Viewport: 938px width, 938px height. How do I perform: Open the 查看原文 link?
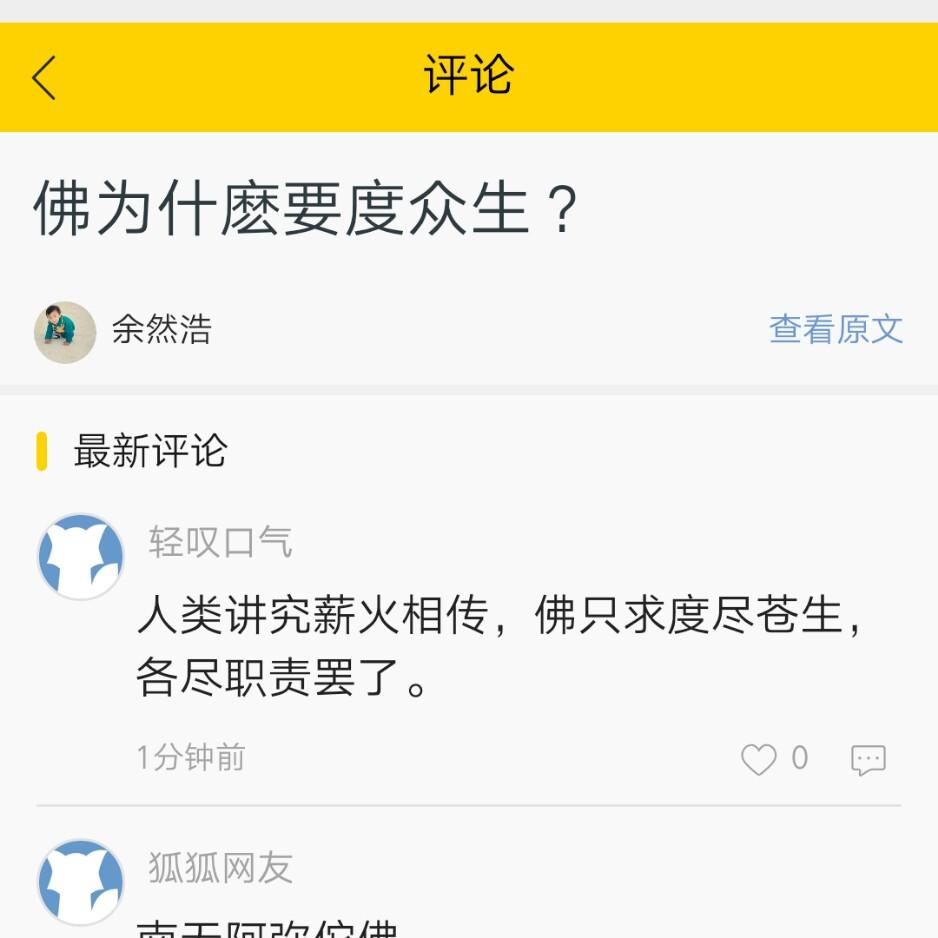point(835,329)
